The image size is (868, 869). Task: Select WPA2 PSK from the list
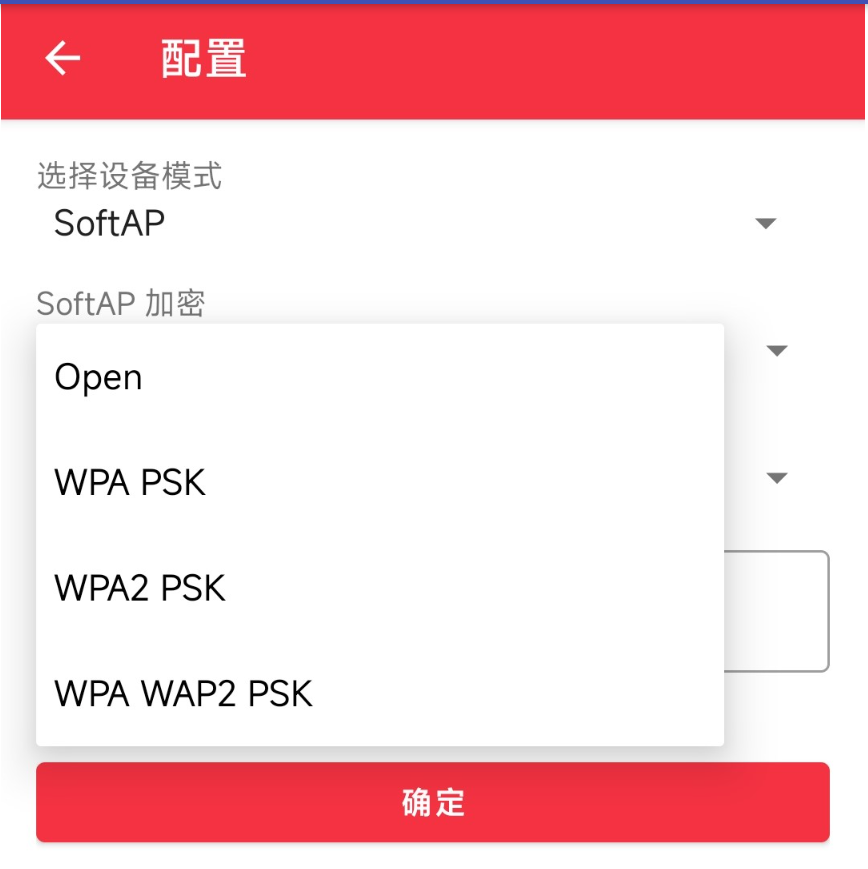pyautogui.click(x=379, y=588)
